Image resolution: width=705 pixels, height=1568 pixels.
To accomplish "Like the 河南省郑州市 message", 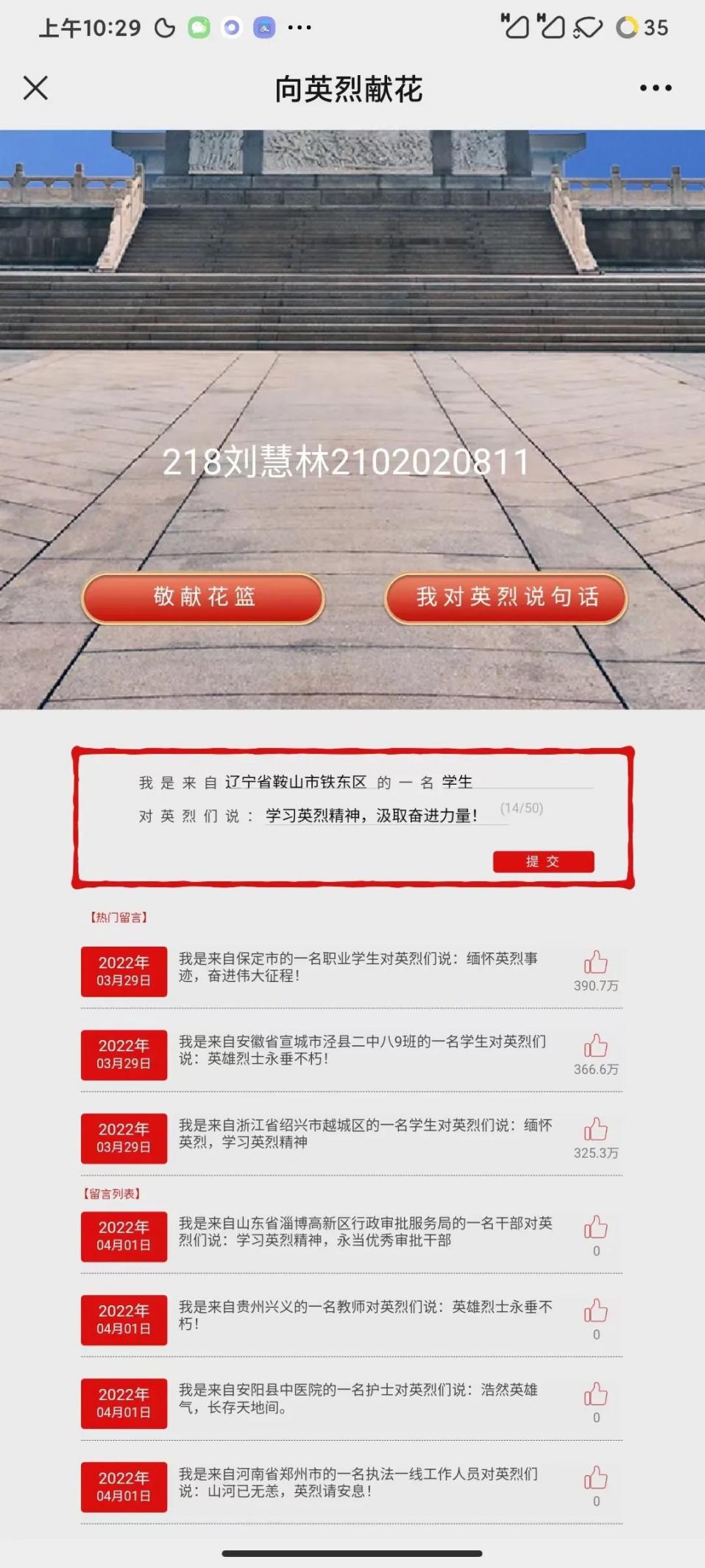I will (x=595, y=1477).
